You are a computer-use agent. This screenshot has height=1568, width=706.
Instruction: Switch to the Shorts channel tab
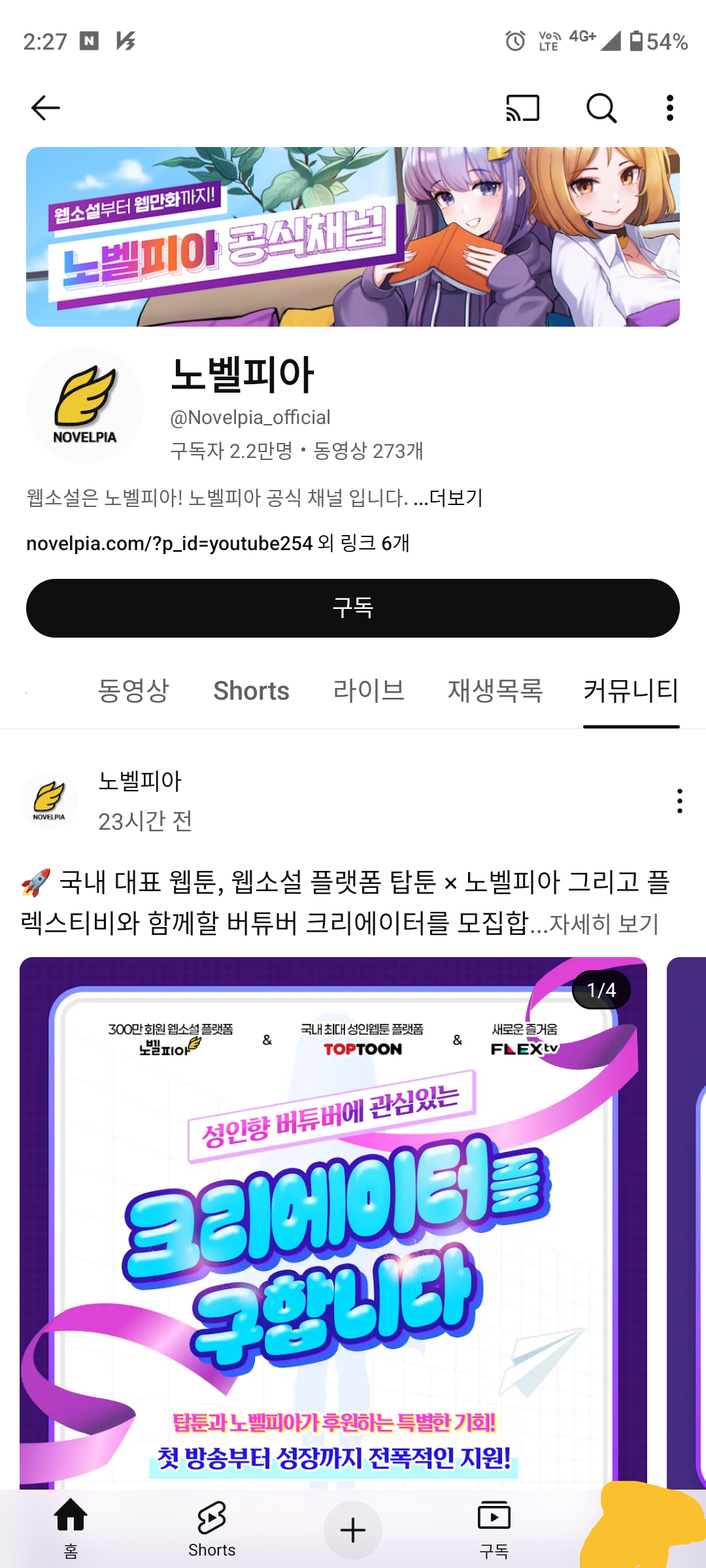pos(251,691)
